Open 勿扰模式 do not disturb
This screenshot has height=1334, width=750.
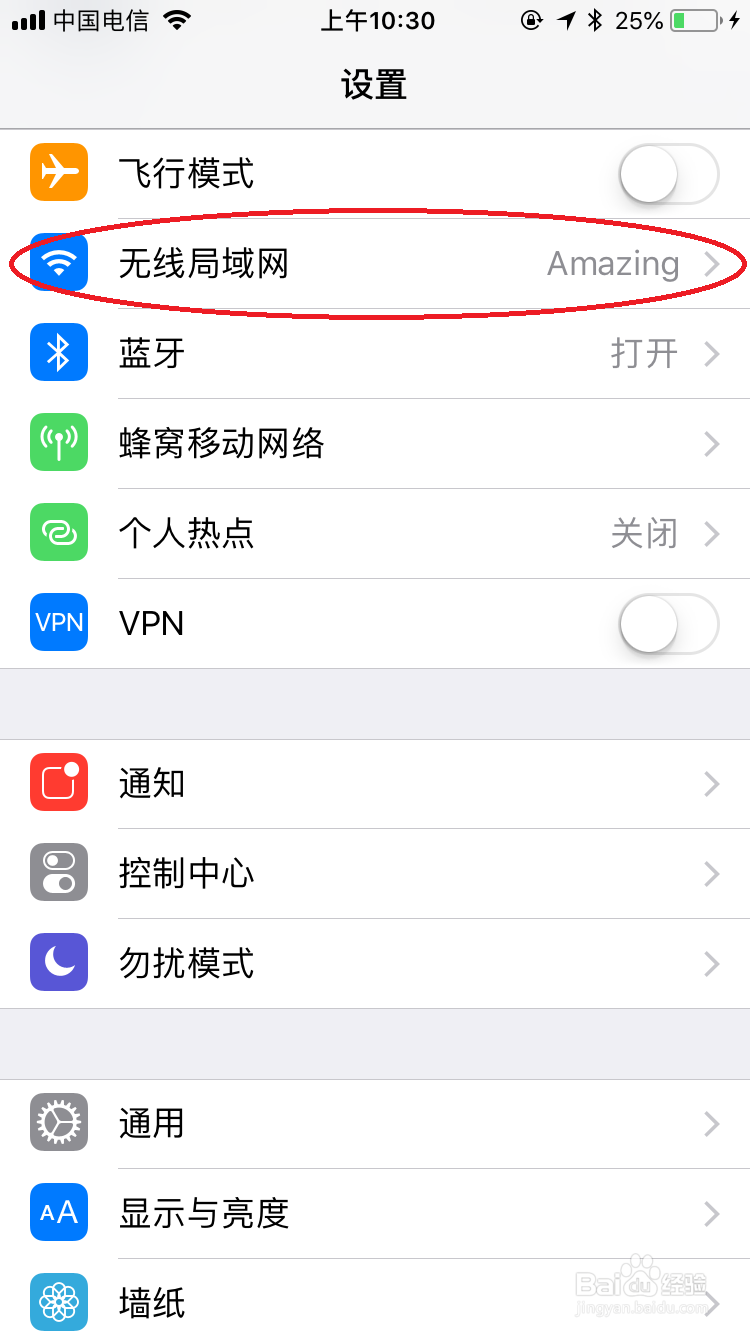375,964
